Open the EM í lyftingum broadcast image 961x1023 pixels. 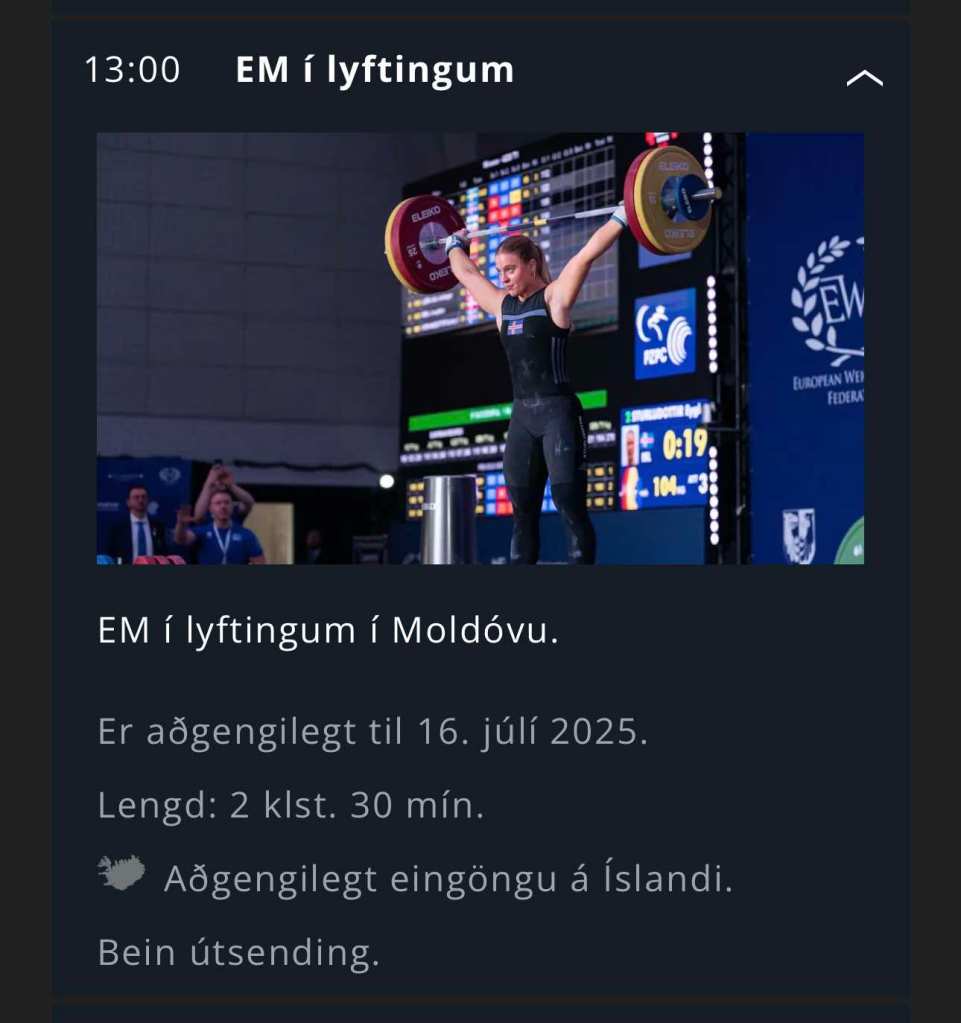coord(480,348)
